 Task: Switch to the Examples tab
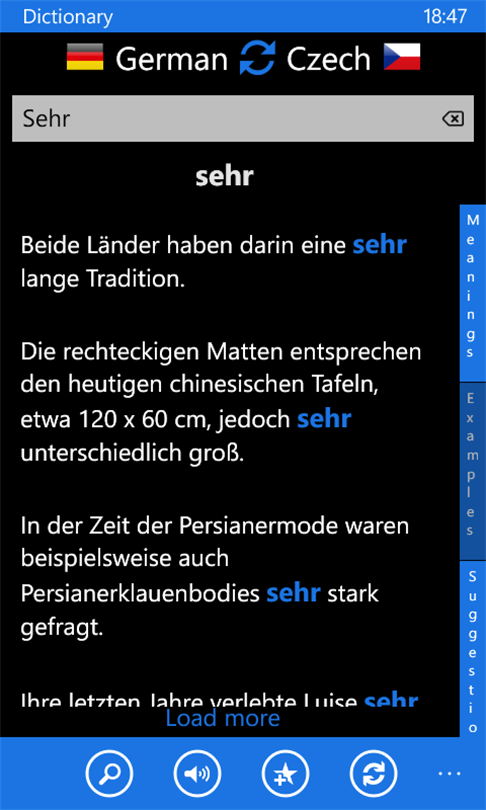(x=473, y=471)
